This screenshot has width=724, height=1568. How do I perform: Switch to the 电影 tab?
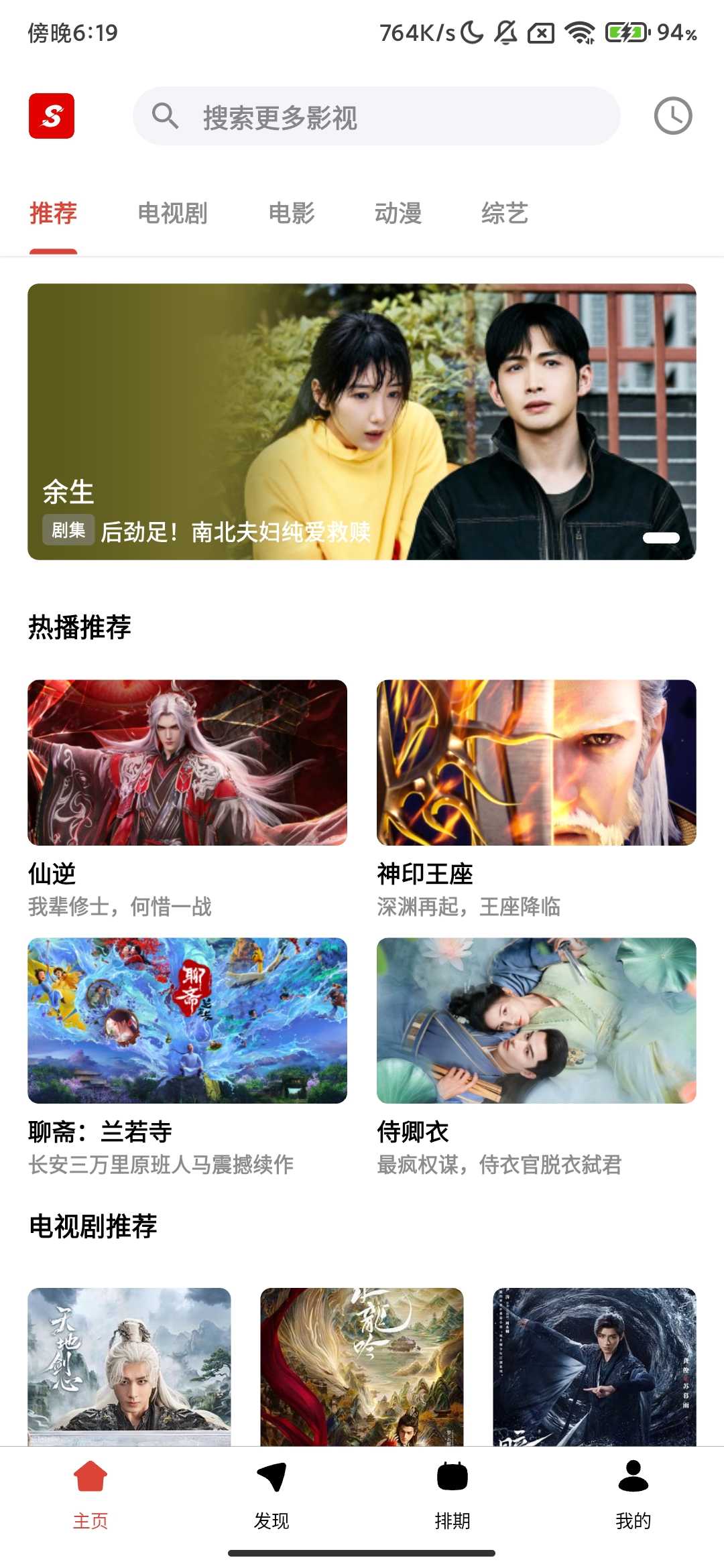(x=292, y=213)
